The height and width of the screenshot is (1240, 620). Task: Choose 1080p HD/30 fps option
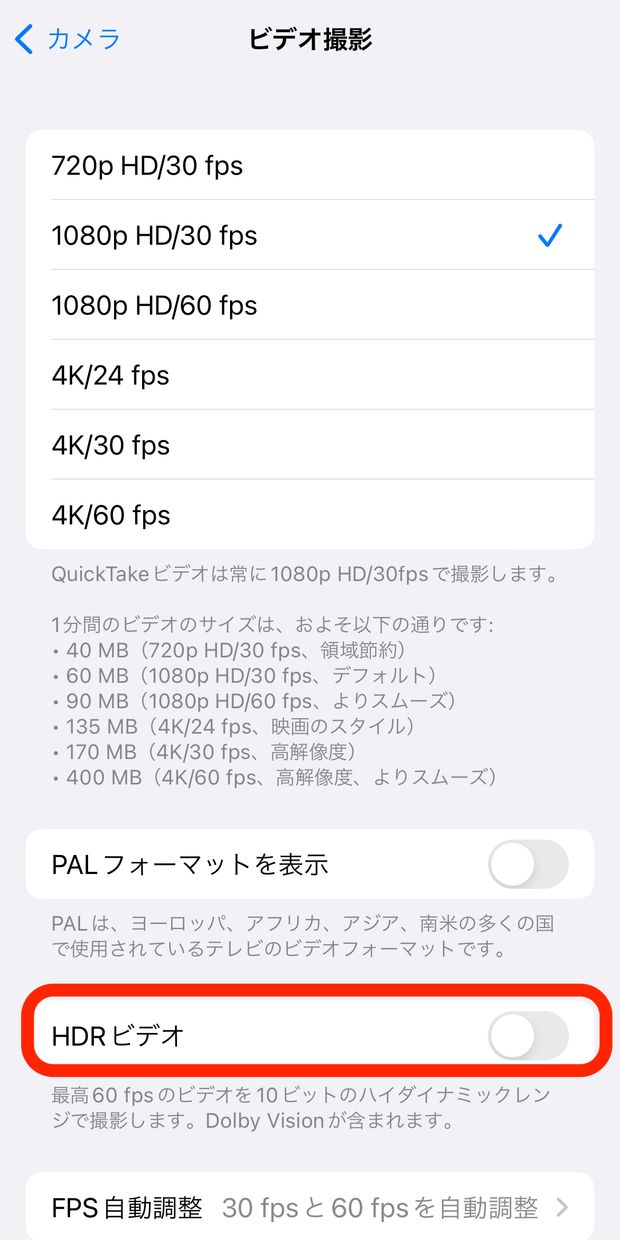coord(310,235)
